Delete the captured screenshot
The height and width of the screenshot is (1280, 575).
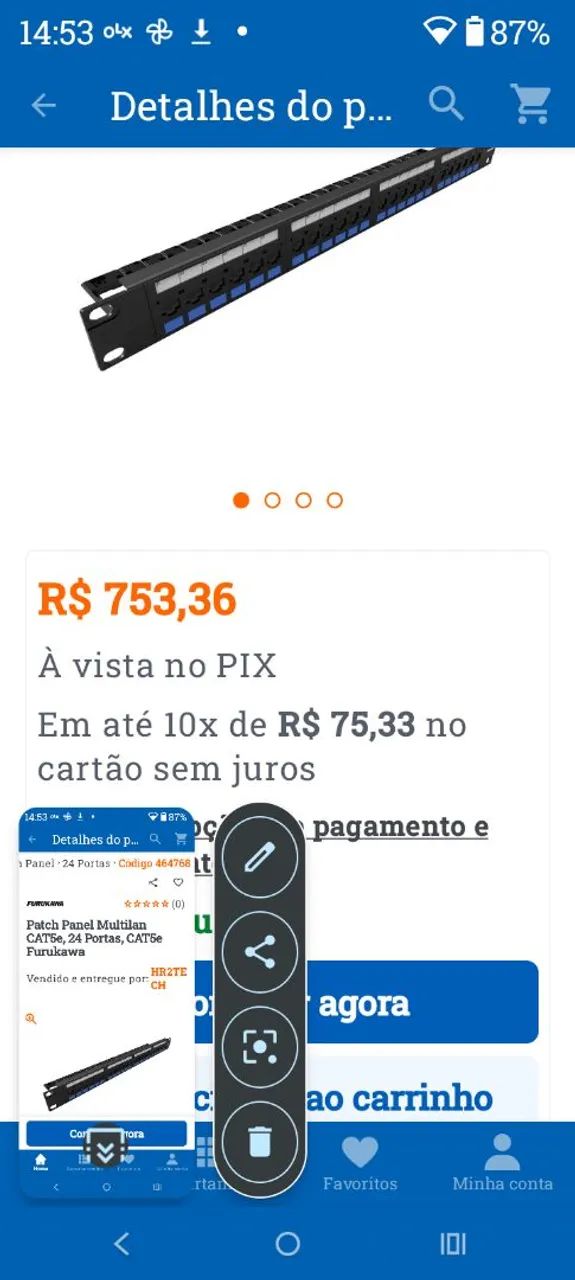point(260,1141)
